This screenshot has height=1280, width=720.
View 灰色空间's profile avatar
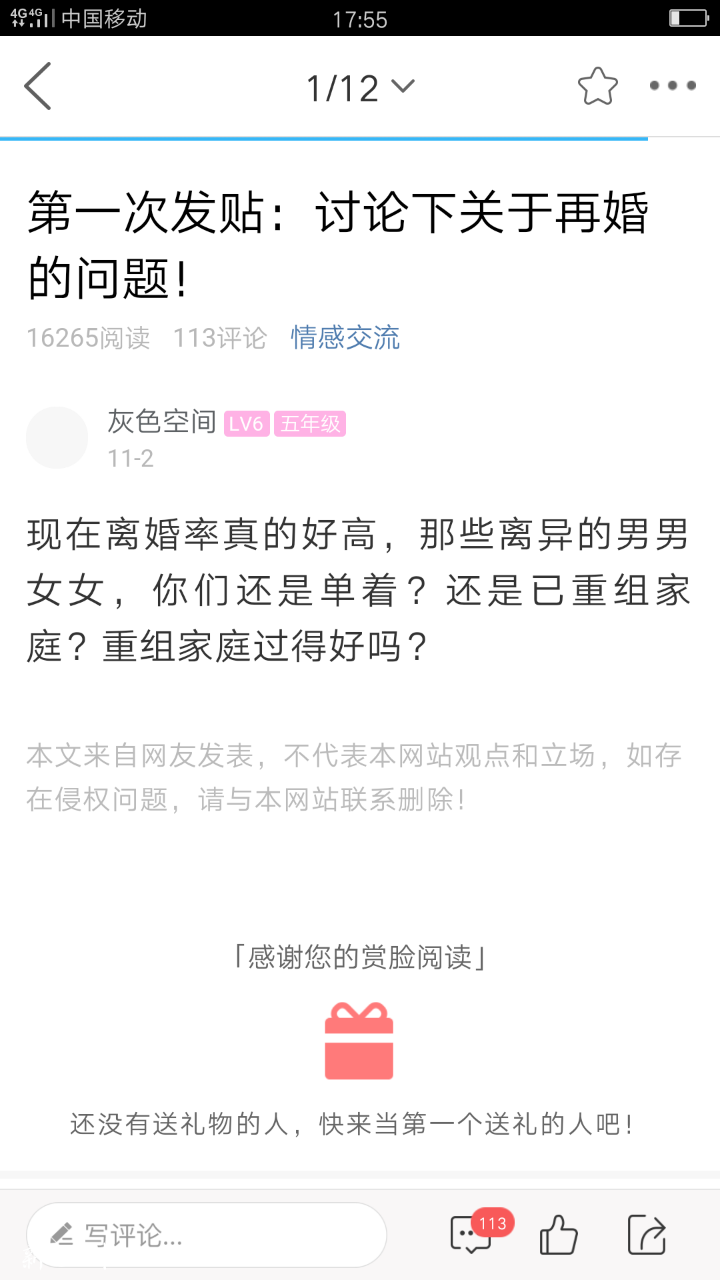click(57, 438)
